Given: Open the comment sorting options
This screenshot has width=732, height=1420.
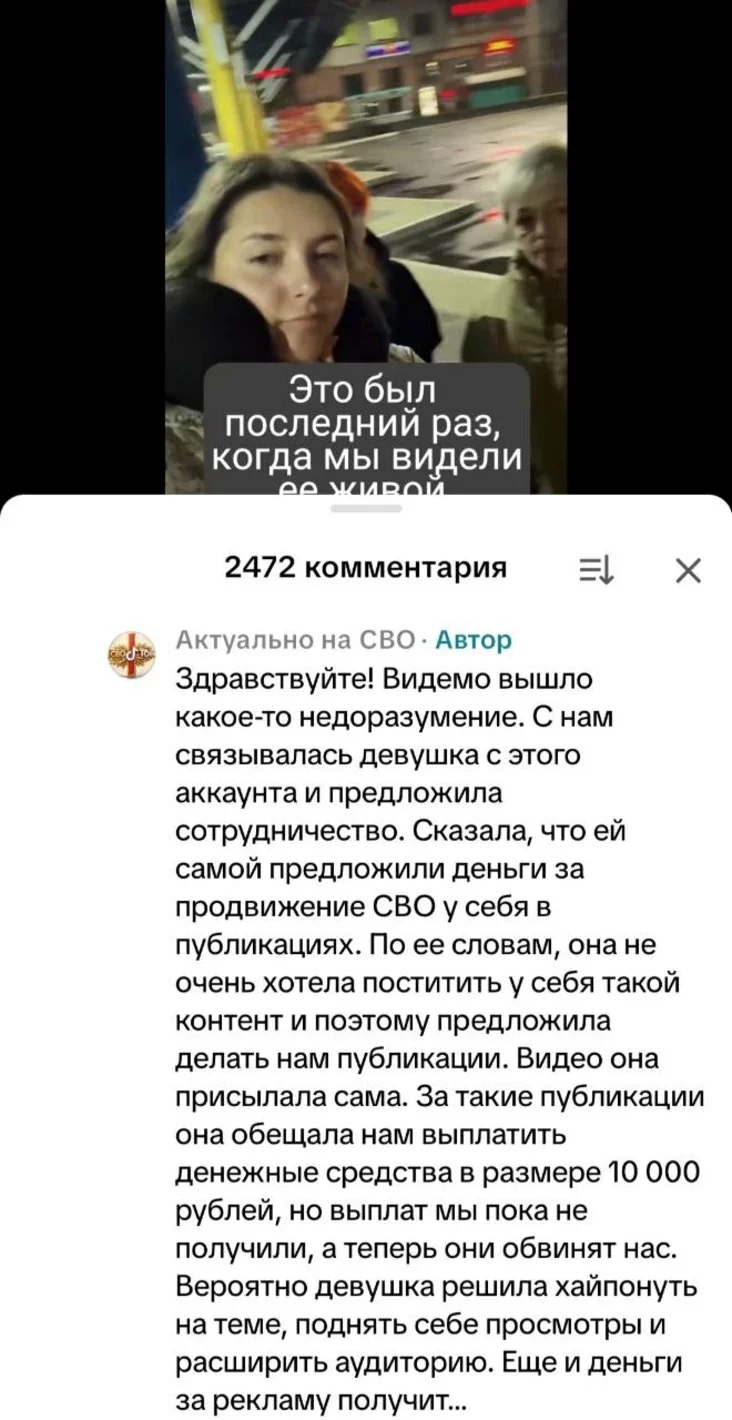Looking at the screenshot, I should (x=600, y=570).
